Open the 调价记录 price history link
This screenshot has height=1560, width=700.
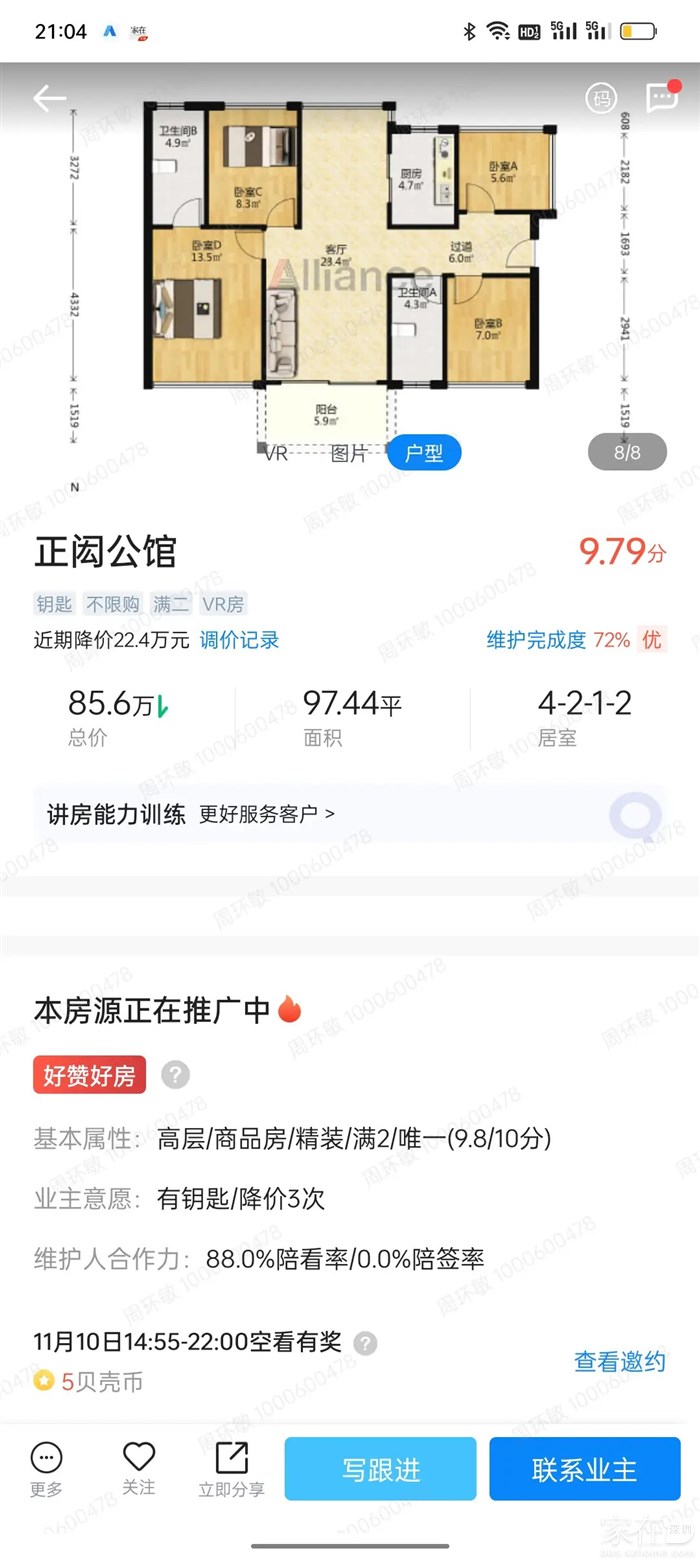point(239,640)
